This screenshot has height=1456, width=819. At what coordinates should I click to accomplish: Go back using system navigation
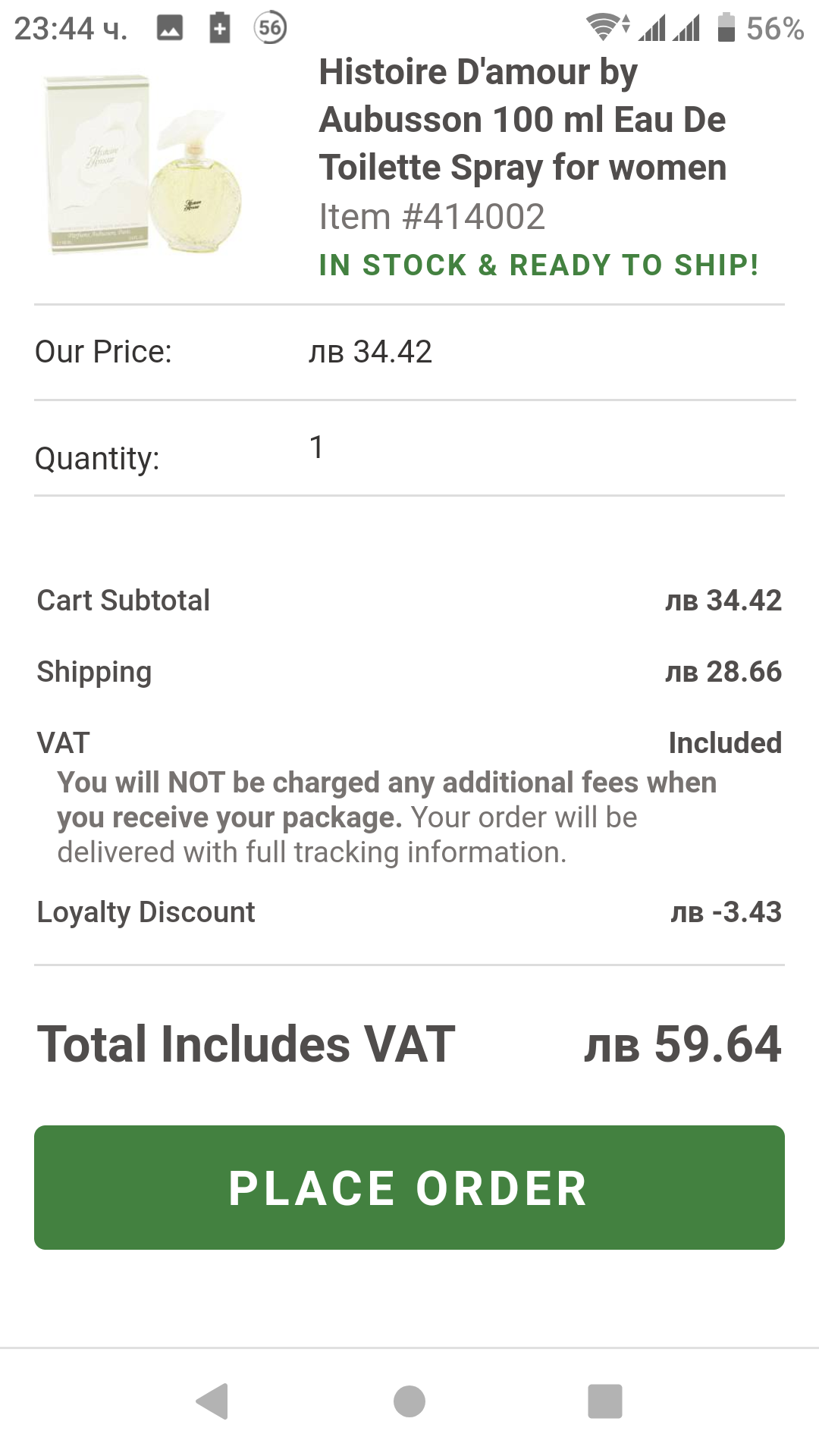[213, 1401]
